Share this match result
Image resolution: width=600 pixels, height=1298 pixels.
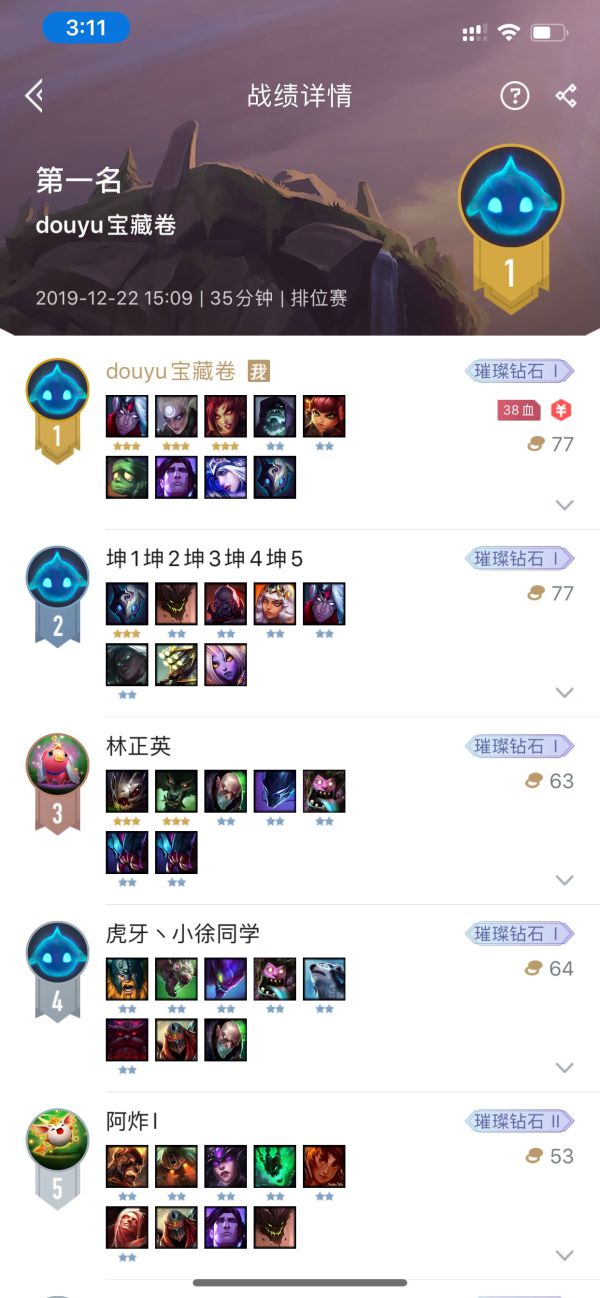point(566,96)
